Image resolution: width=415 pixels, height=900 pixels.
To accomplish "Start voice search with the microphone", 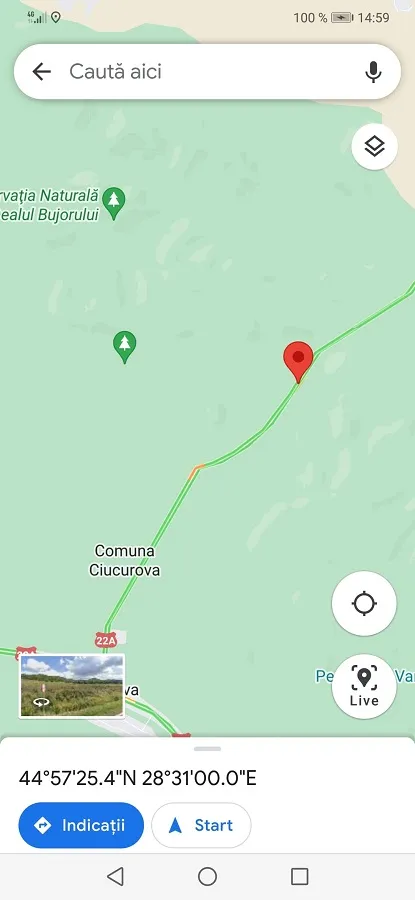I will point(373,72).
